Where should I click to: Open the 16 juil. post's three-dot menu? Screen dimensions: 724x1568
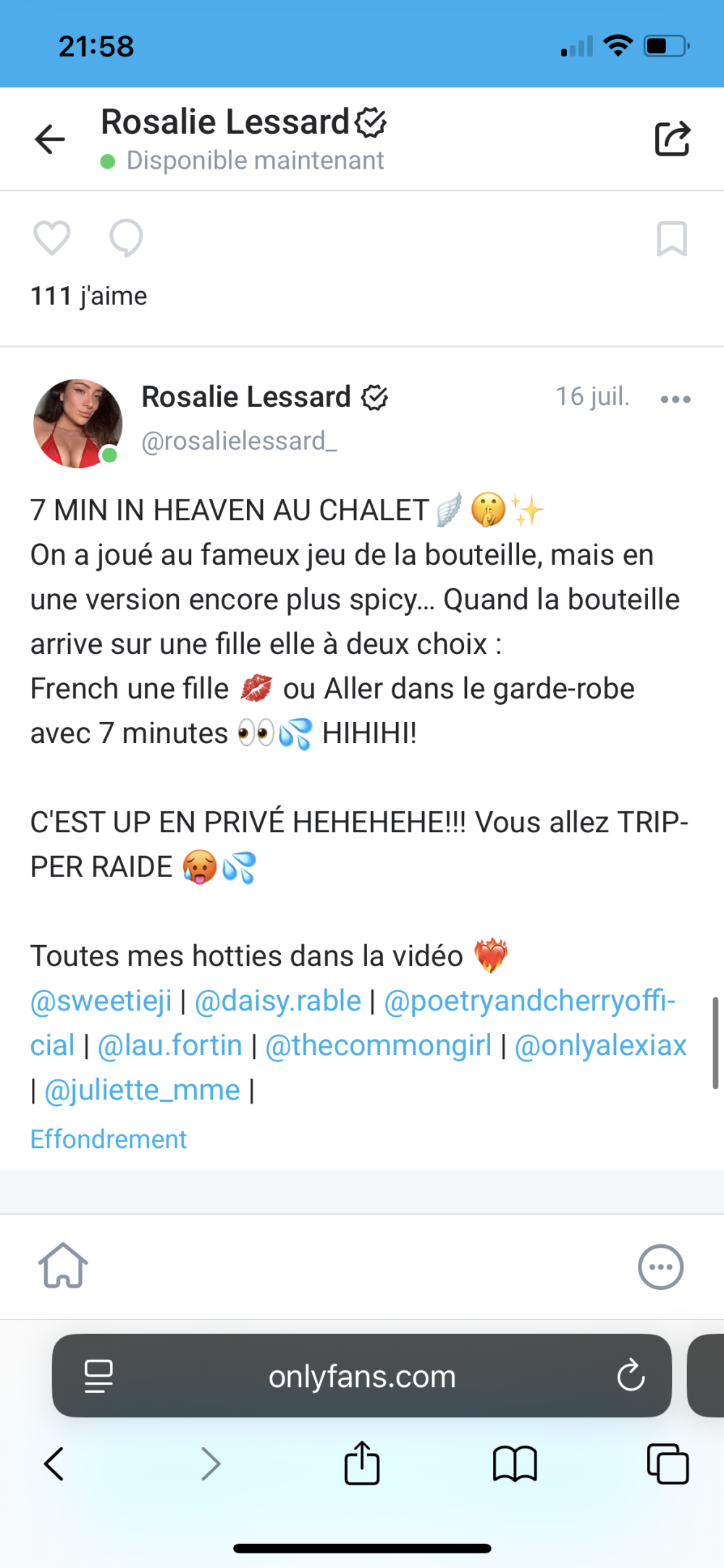[x=675, y=399]
